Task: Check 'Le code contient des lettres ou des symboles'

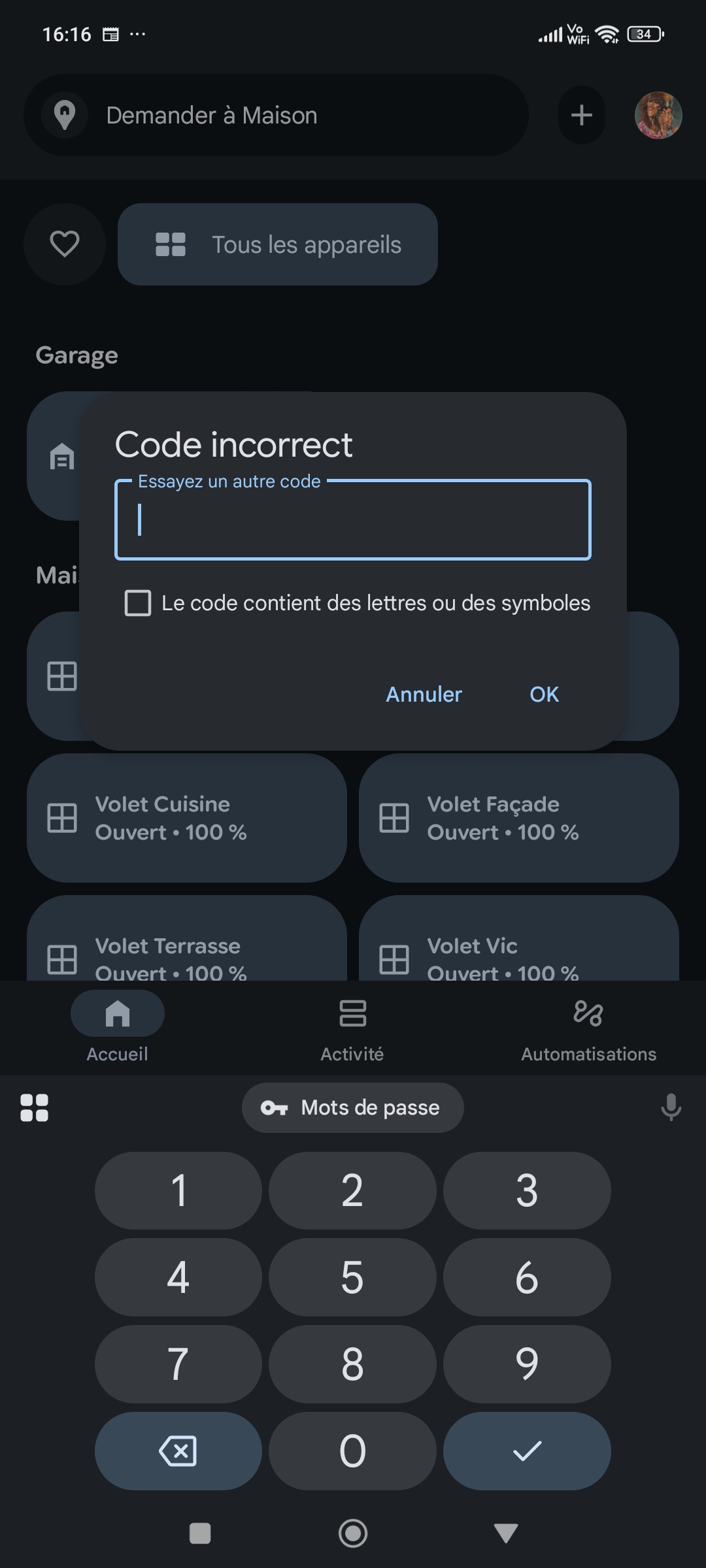Action: pos(138,603)
